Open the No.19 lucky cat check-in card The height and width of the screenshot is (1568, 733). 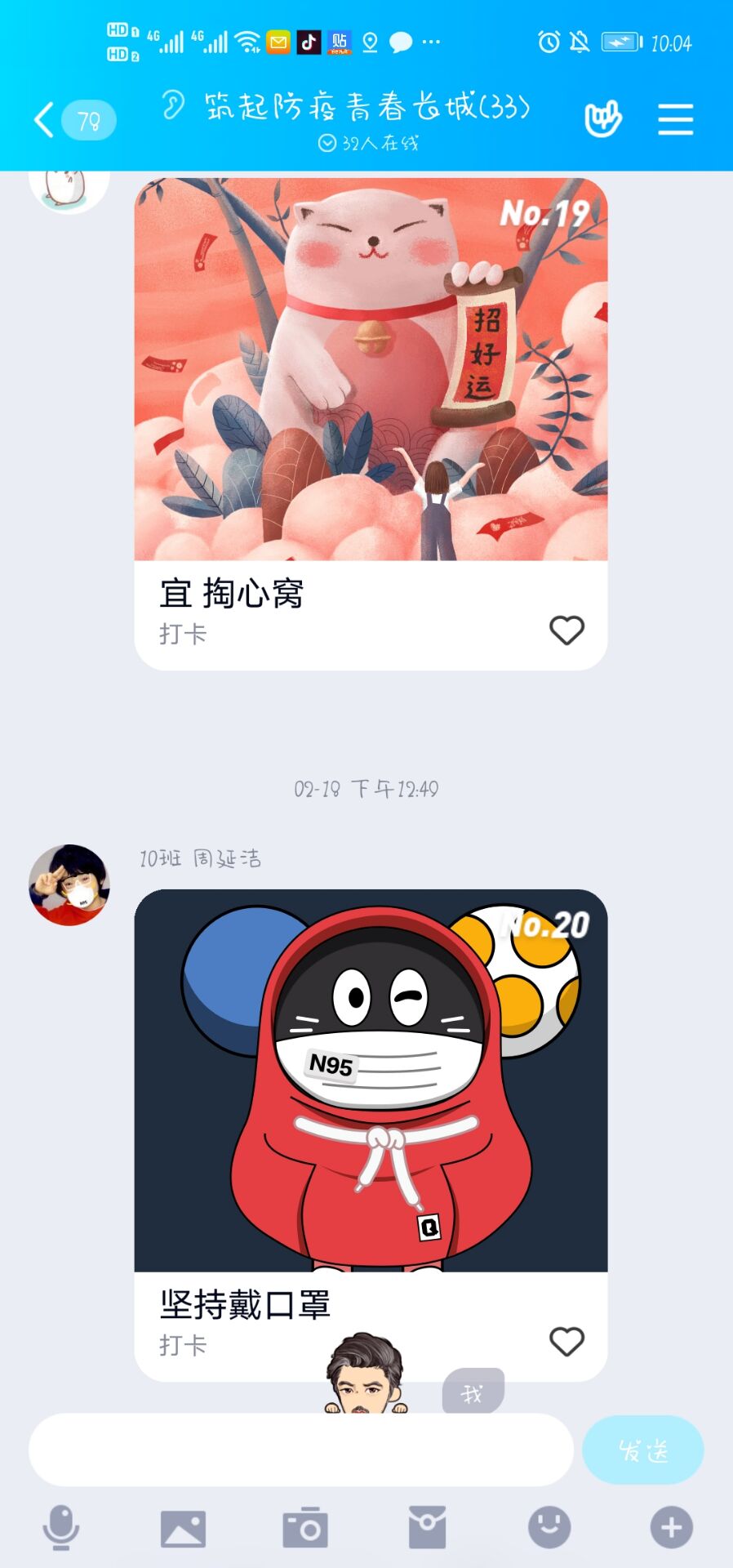click(x=371, y=369)
